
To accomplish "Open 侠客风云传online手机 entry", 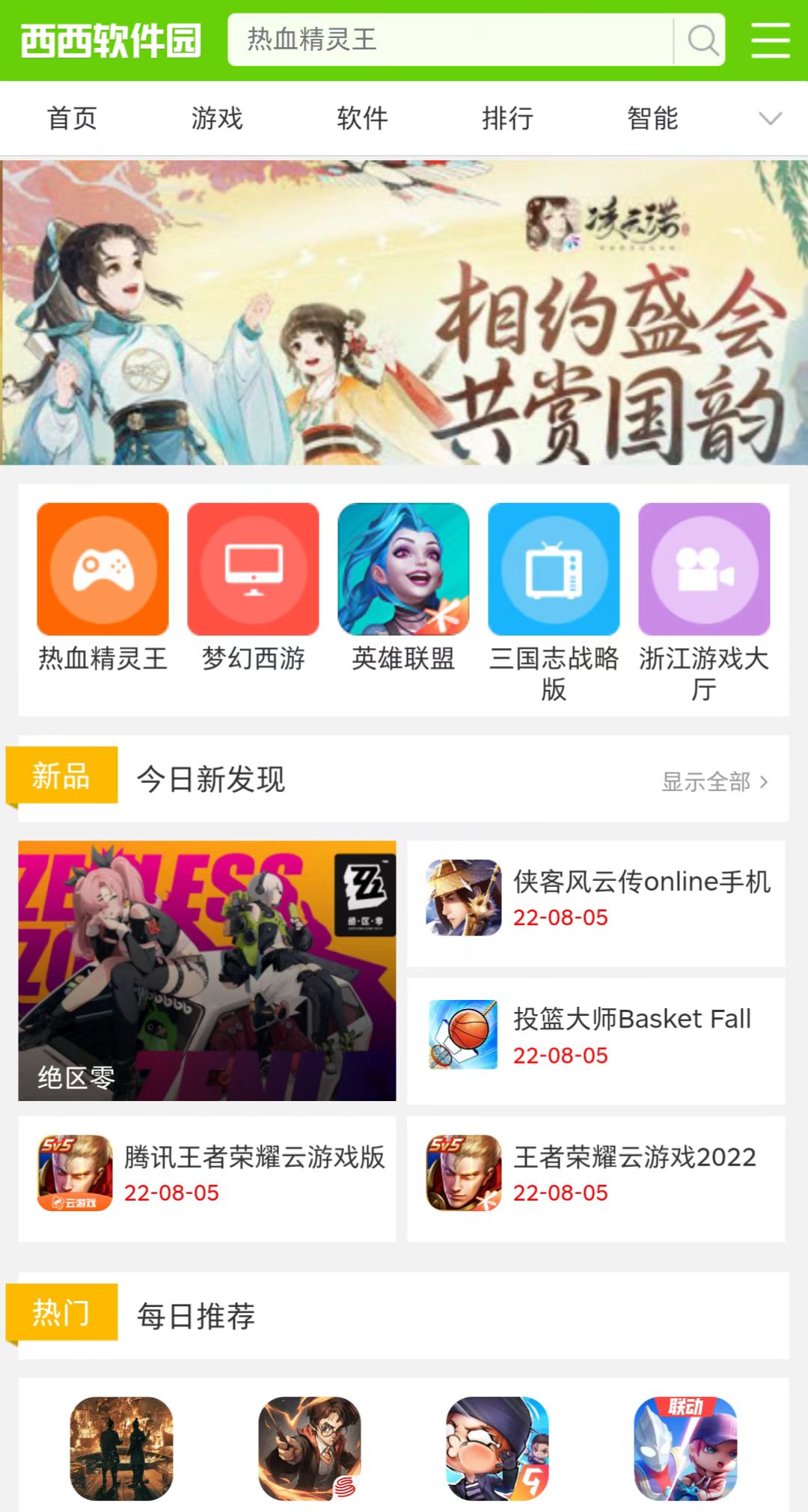I will (596, 898).
